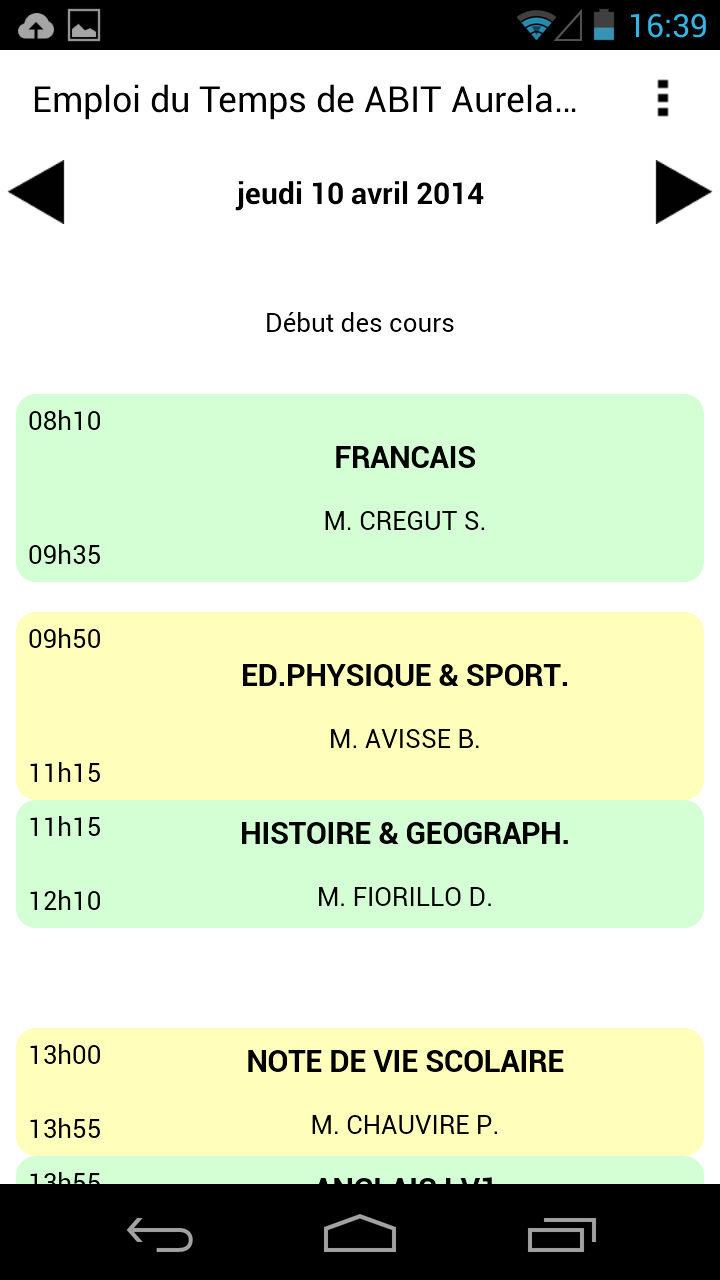This screenshot has height=1280, width=720.
Task: Tap the jeudi 10 avril 2014 date label
Action: 360,193
